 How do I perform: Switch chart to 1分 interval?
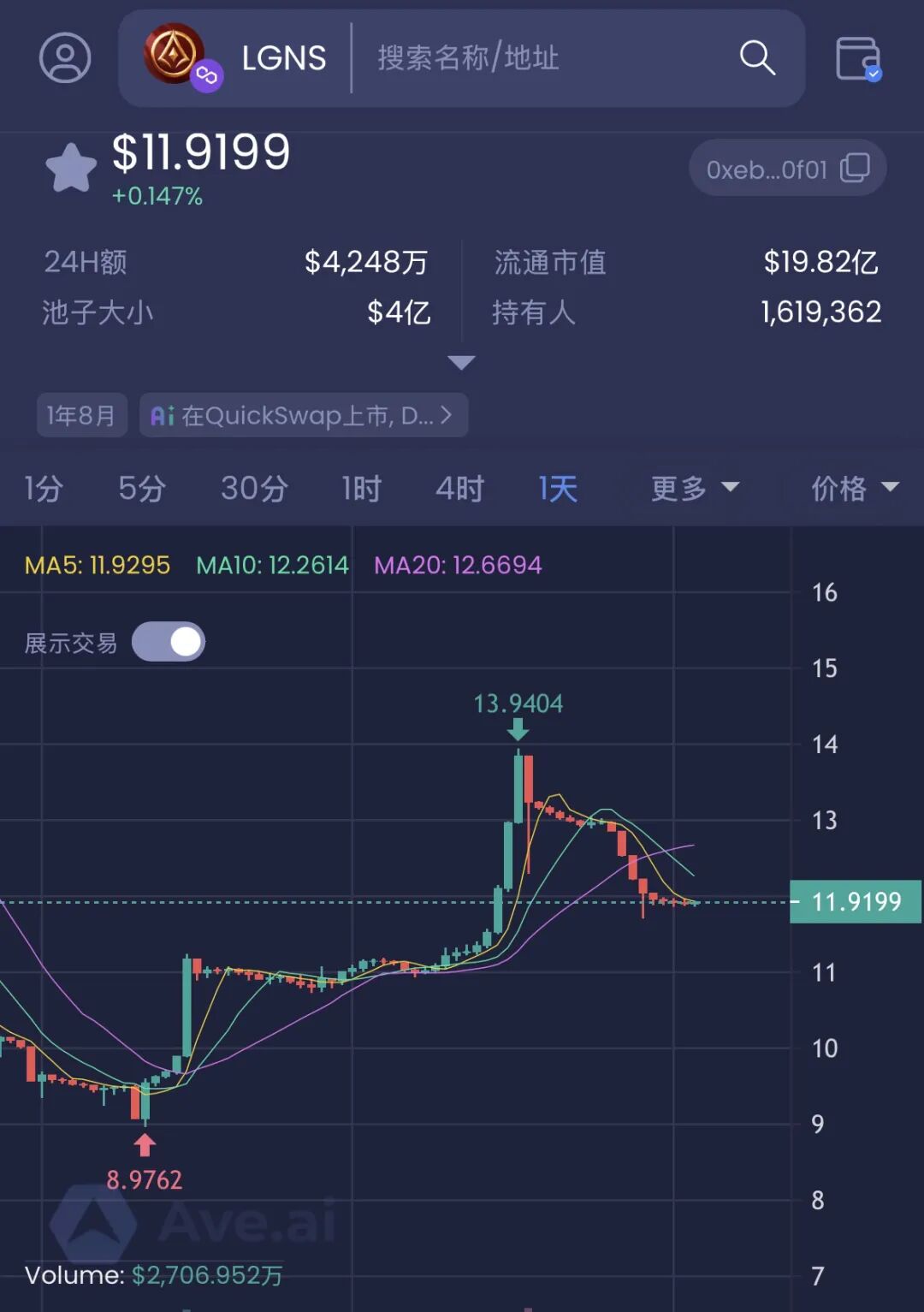tap(44, 489)
